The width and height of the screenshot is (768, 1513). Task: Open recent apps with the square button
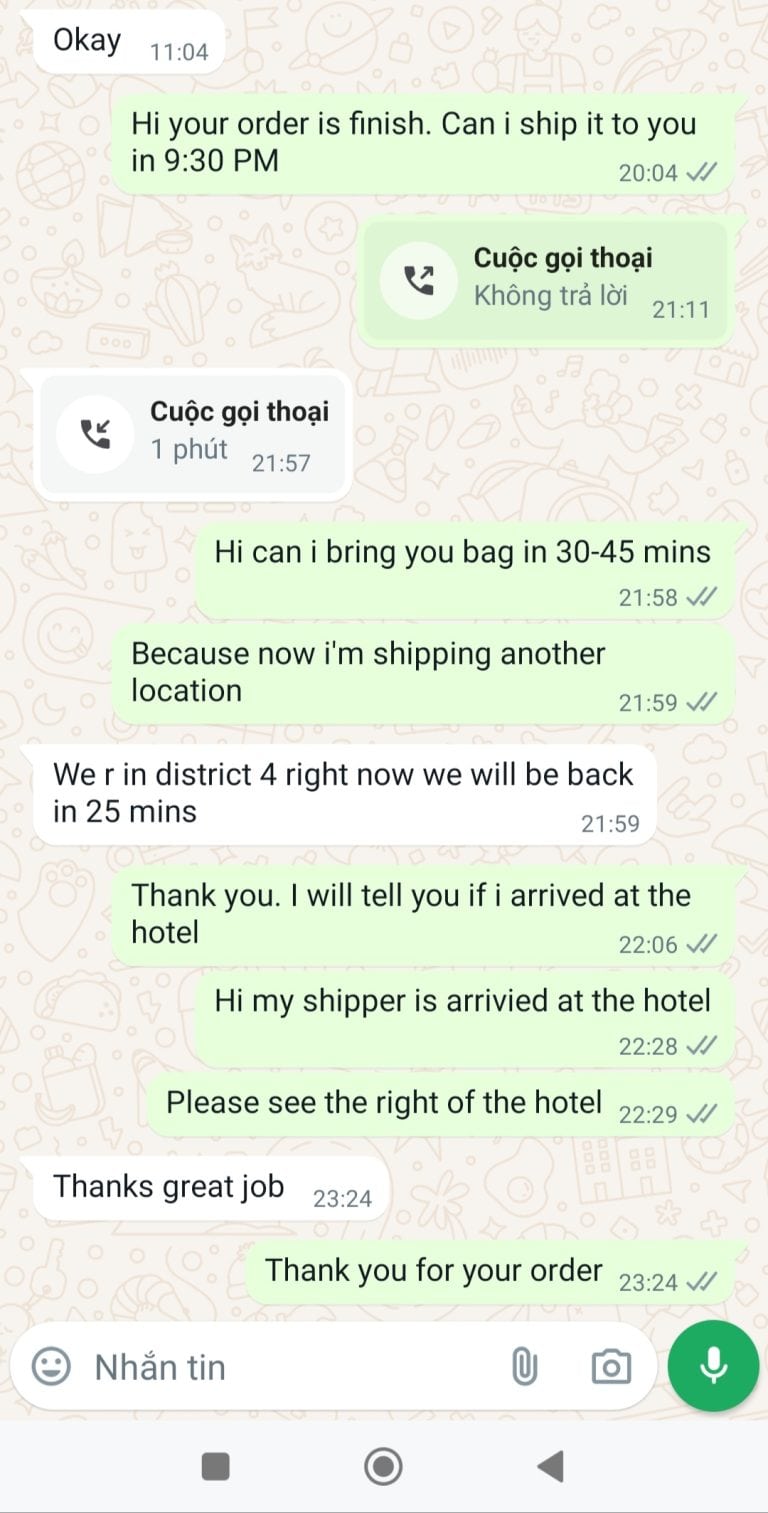[216, 1466]
